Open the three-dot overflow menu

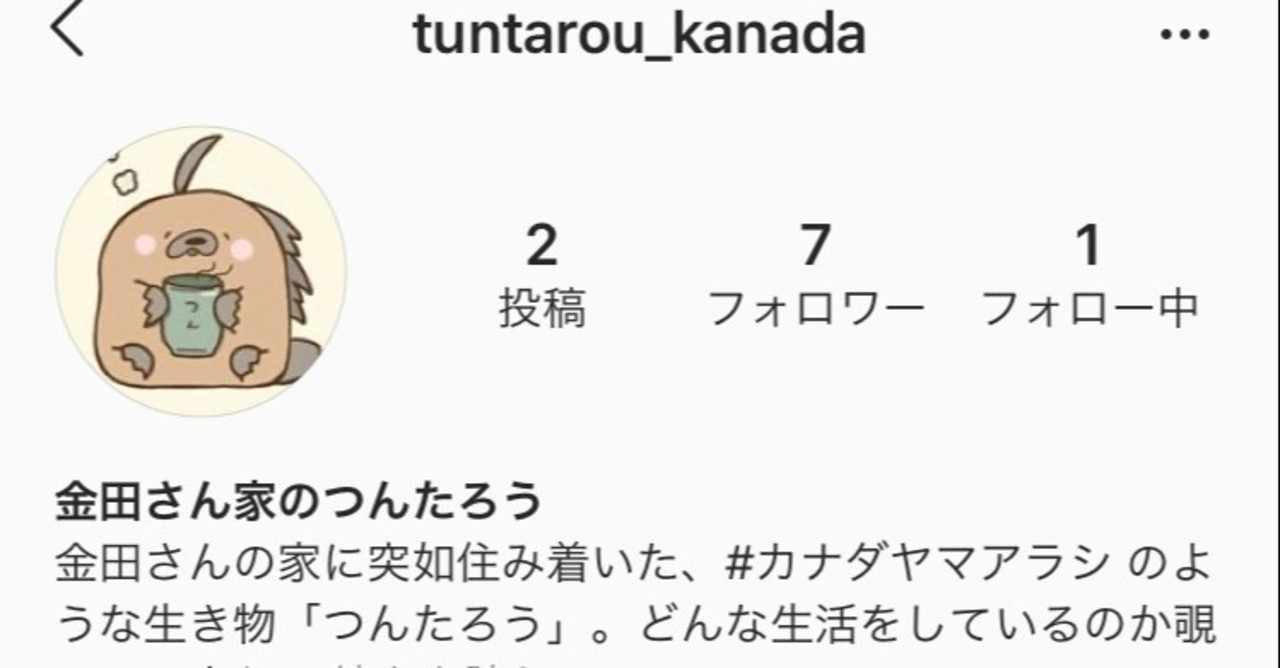coord(1185,35)
